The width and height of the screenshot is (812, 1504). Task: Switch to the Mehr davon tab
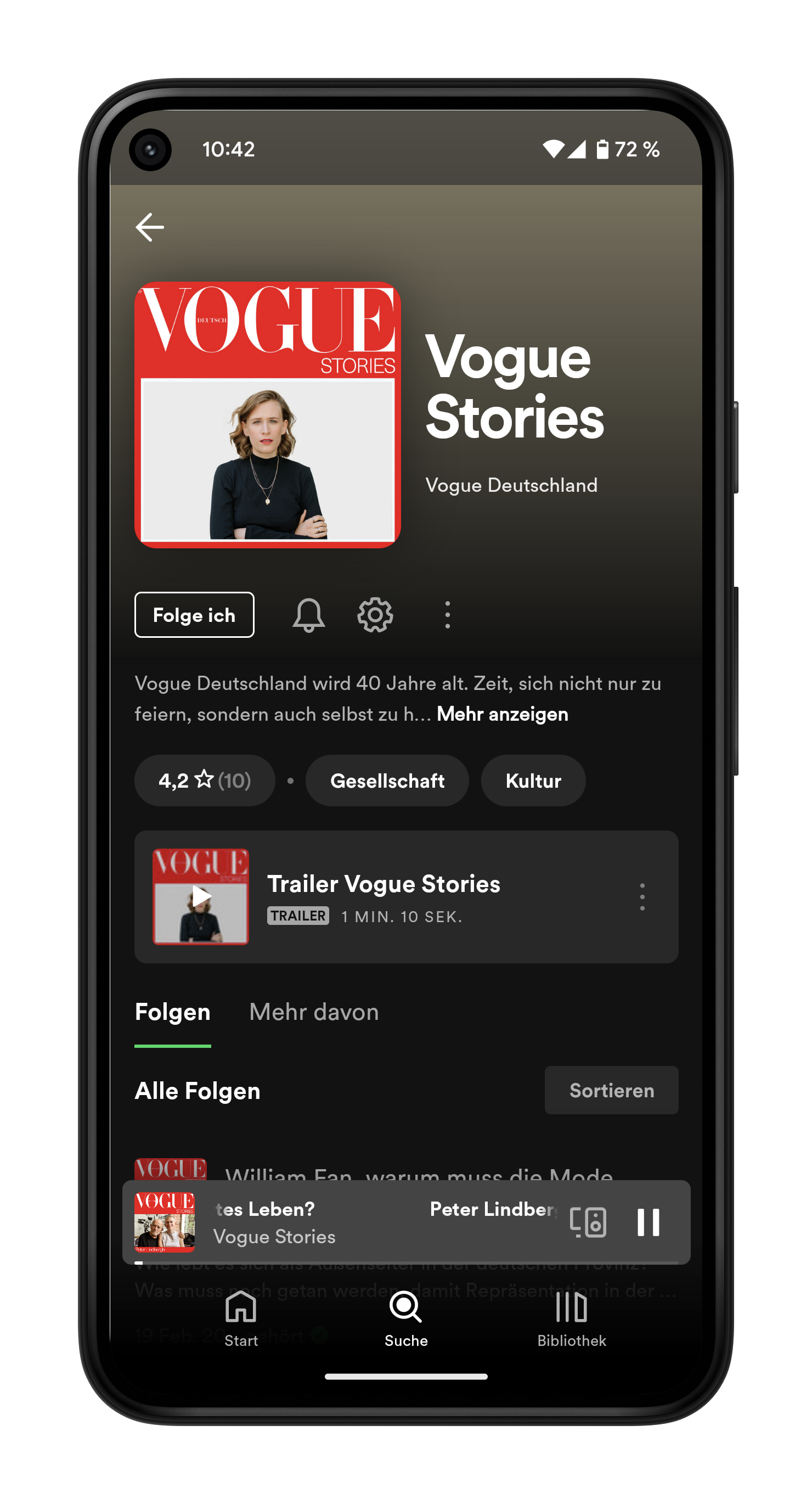pos(314,1012)
